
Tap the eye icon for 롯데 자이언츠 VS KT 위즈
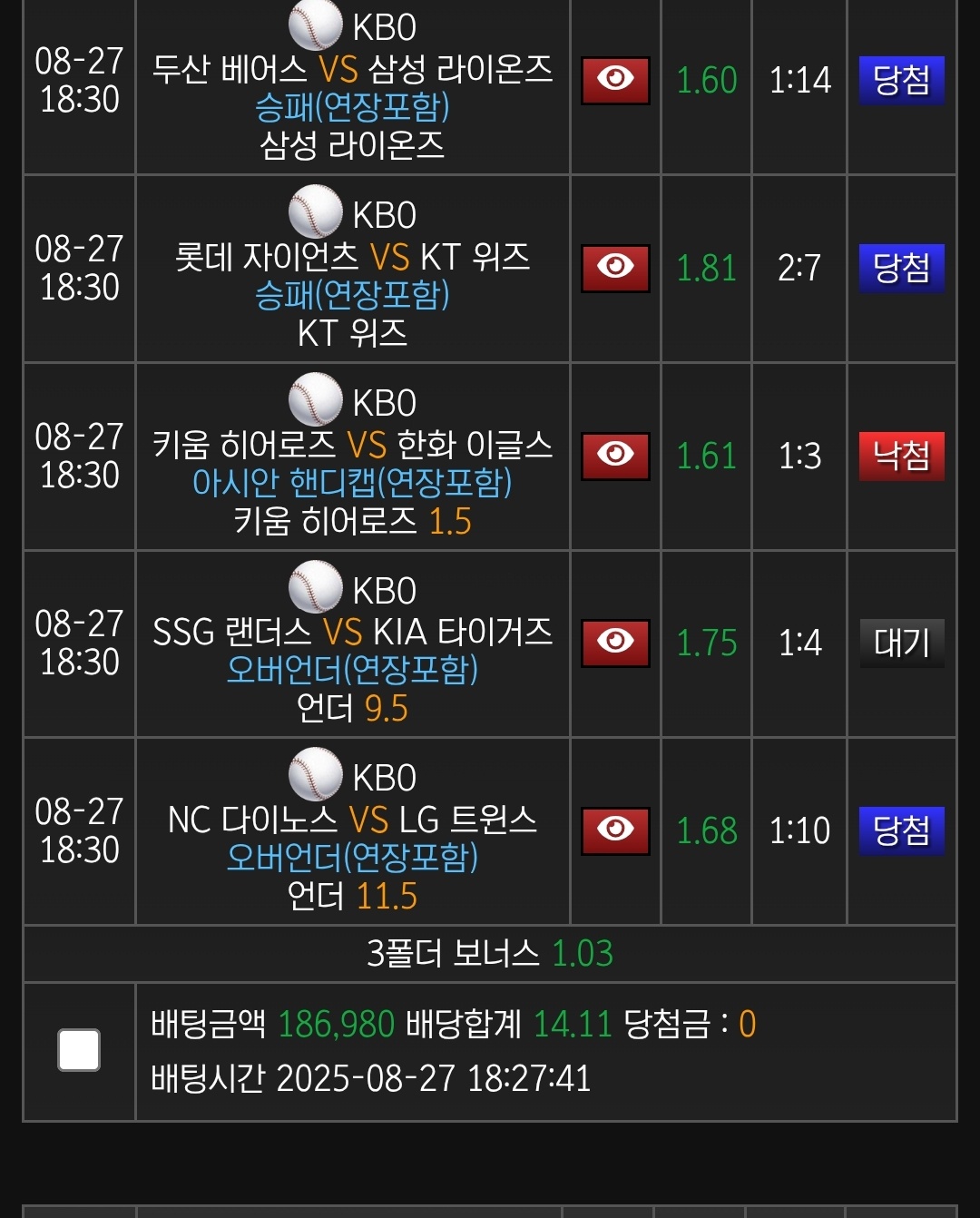[x=615, y=268]
